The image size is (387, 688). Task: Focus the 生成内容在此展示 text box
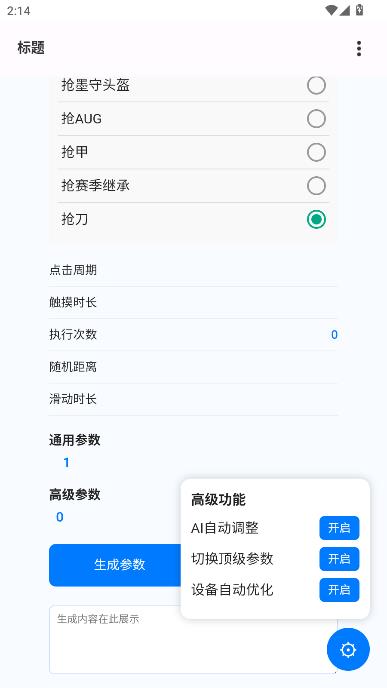click(193, 640)
